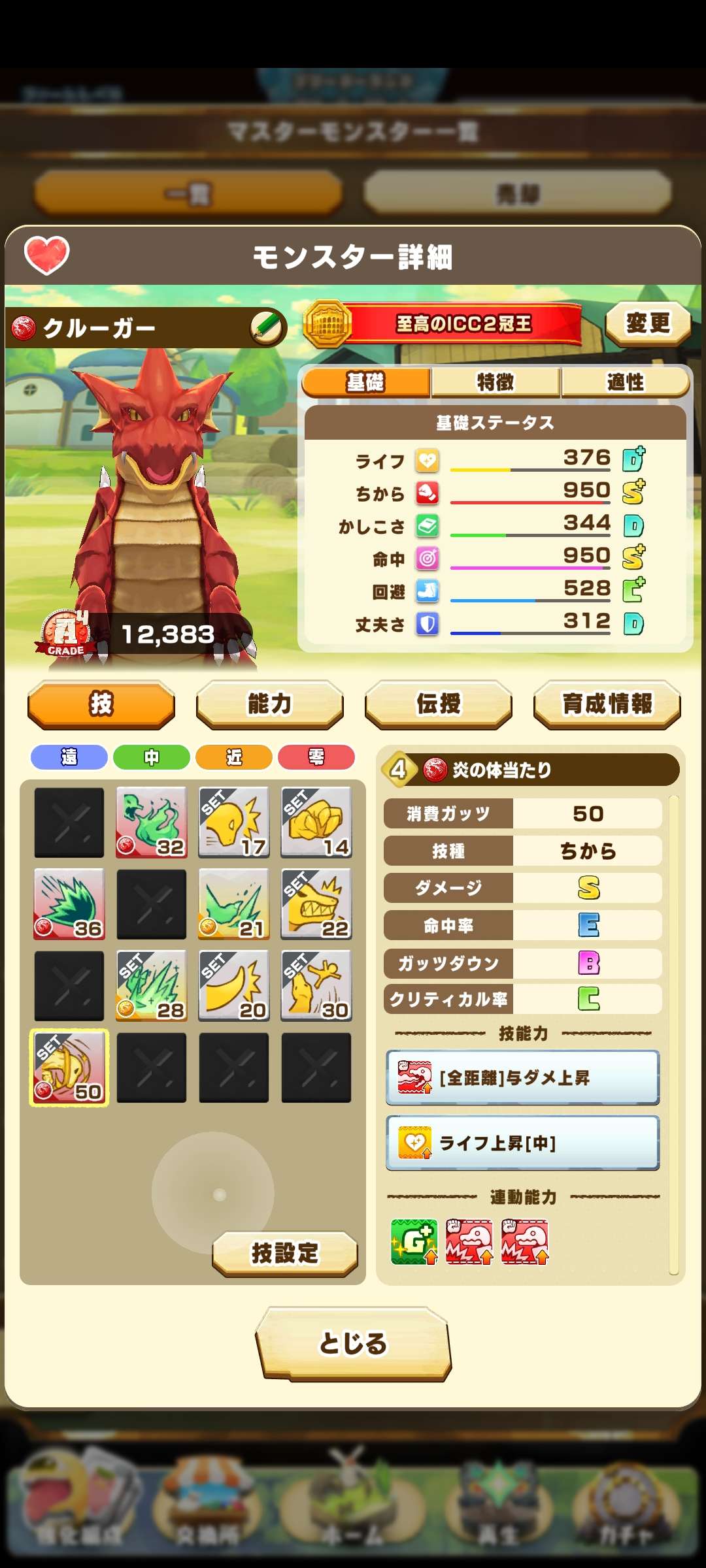706x1568 pixels.
Task: Select the skill with cost 30
Action: coord(316,986)
